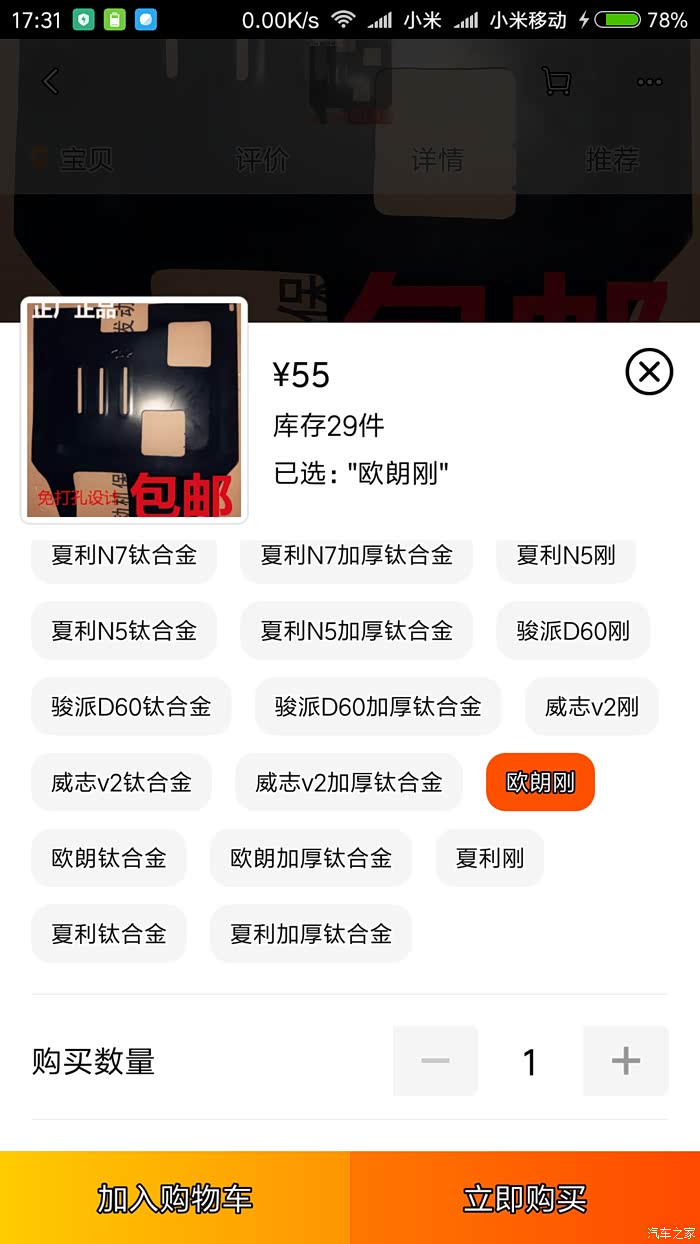Deselect the highlighted 欧朗刚 chip

540,782
